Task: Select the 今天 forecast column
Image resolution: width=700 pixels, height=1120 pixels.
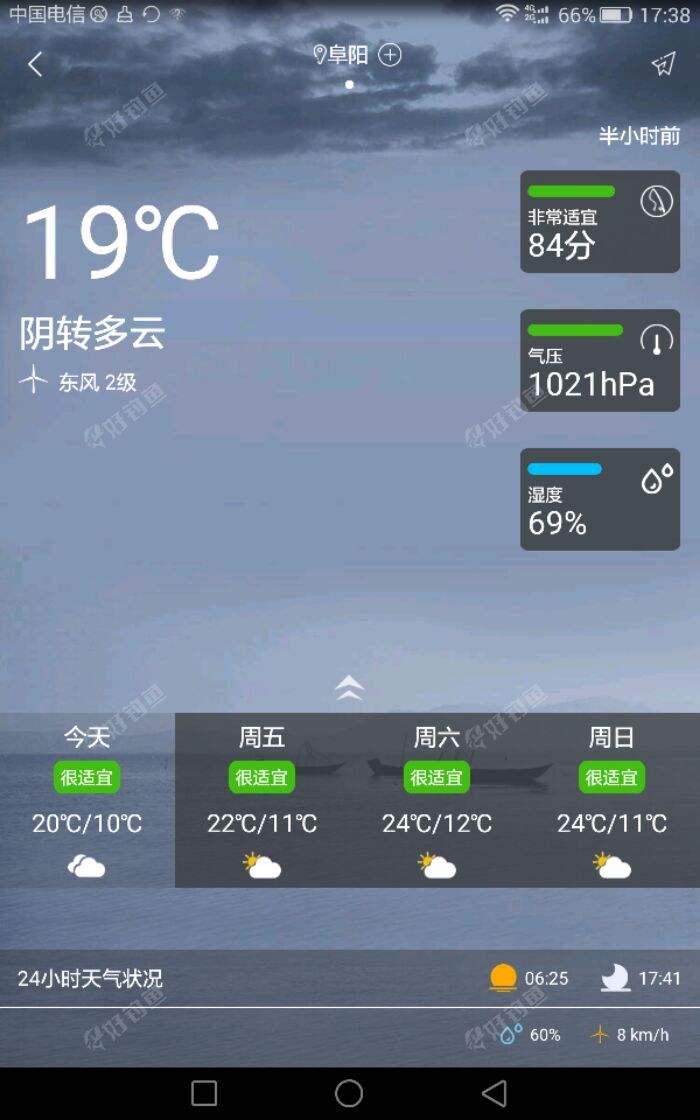Action: 87,800
